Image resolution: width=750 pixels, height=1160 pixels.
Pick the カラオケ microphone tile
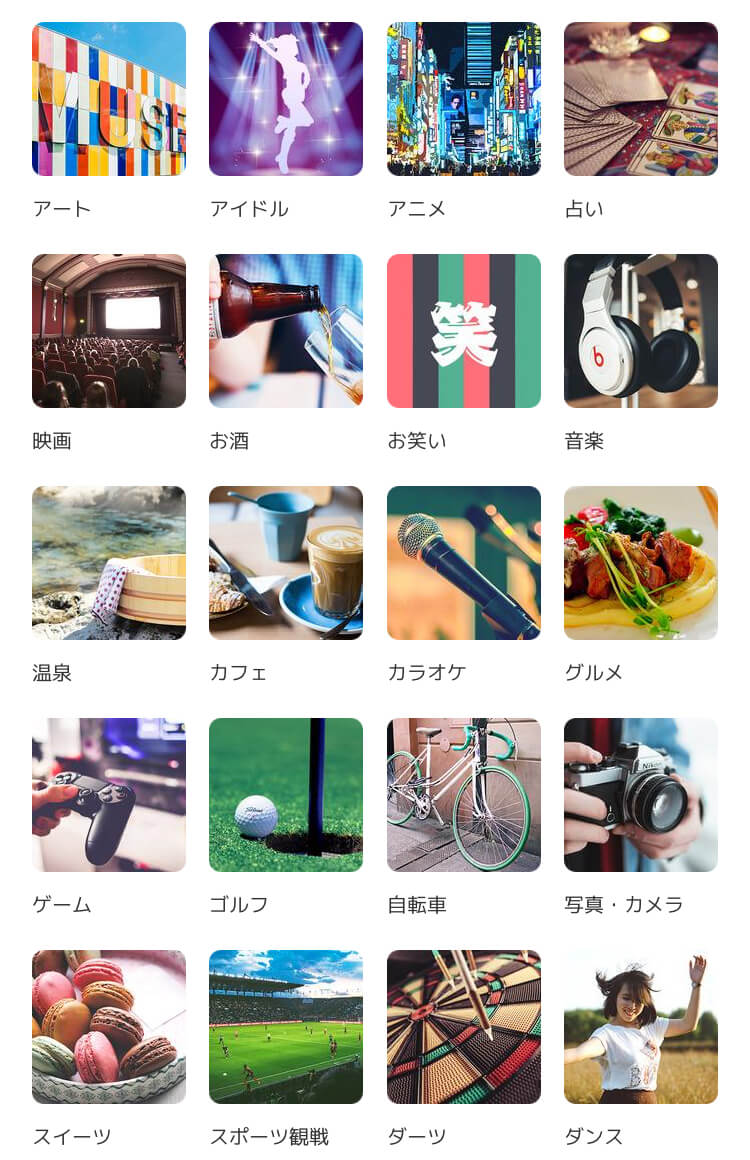point(464,563)
